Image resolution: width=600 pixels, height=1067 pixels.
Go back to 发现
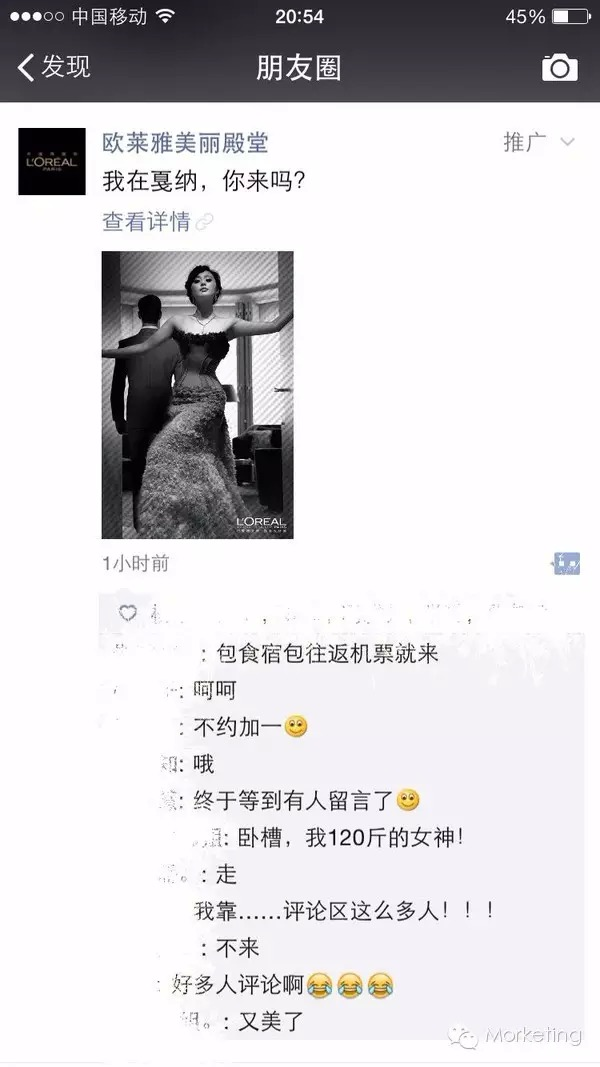[54, 67]
